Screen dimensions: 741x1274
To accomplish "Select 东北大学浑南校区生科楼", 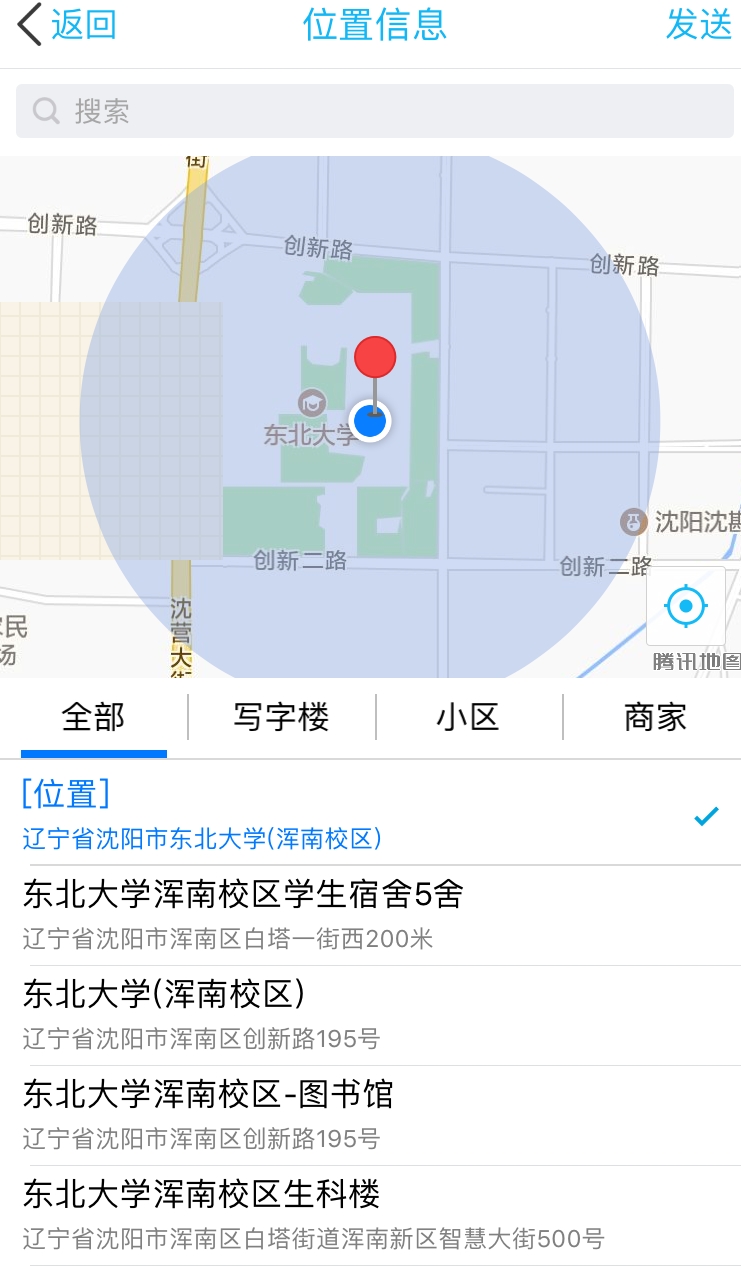I will (370, 1214).
